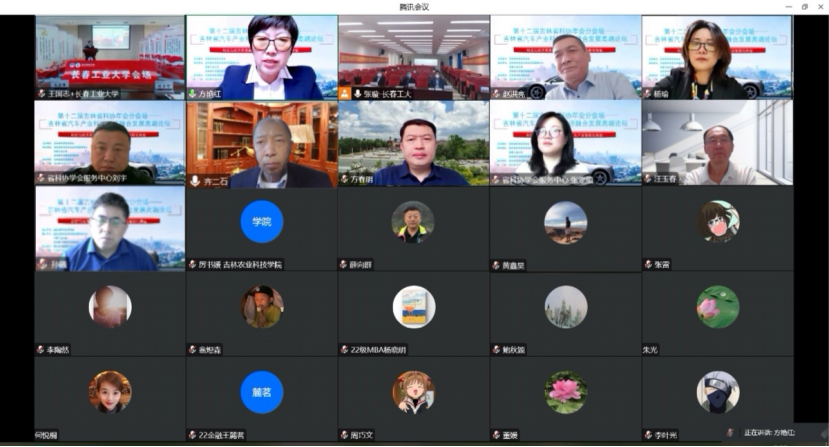Viewport: 829px width, 447px height.
Task: Open participant tile 齐二石
Action: [x=261, y=143]
